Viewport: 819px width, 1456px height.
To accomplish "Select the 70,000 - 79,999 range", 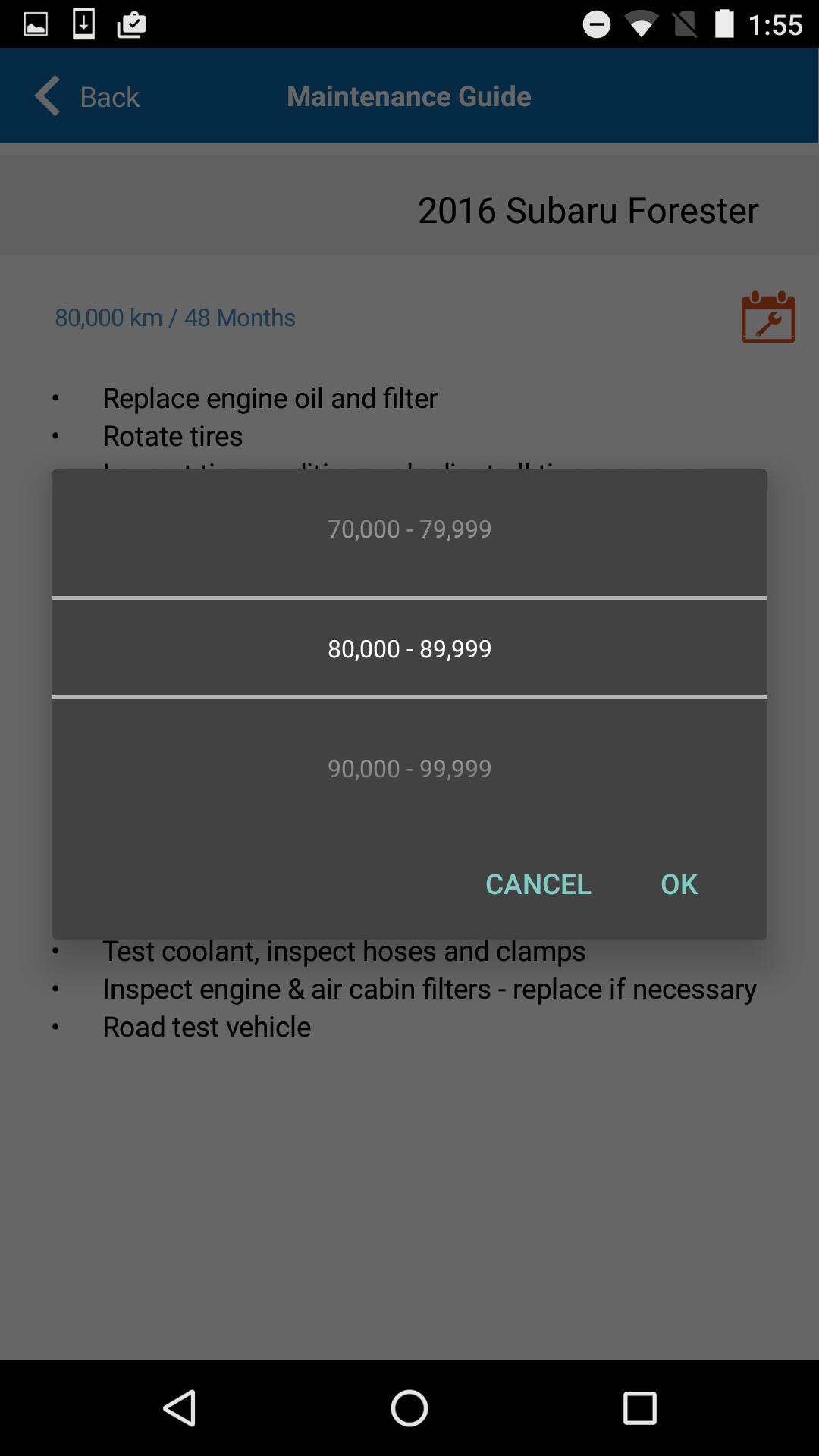I will tap(409, 529).
